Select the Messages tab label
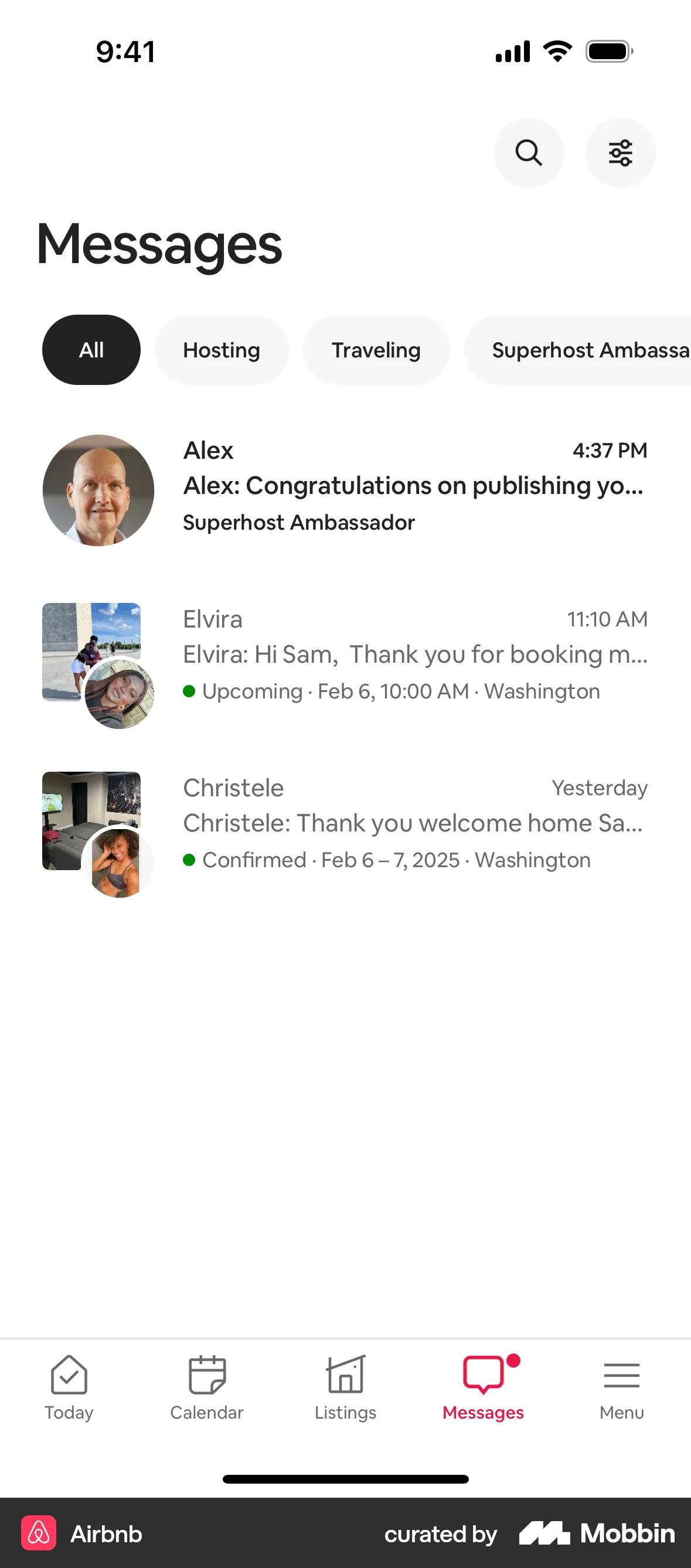Image resolution: width=691 pixels, height=1568 pixels. pyautogui.click(x=483, y=1412)
